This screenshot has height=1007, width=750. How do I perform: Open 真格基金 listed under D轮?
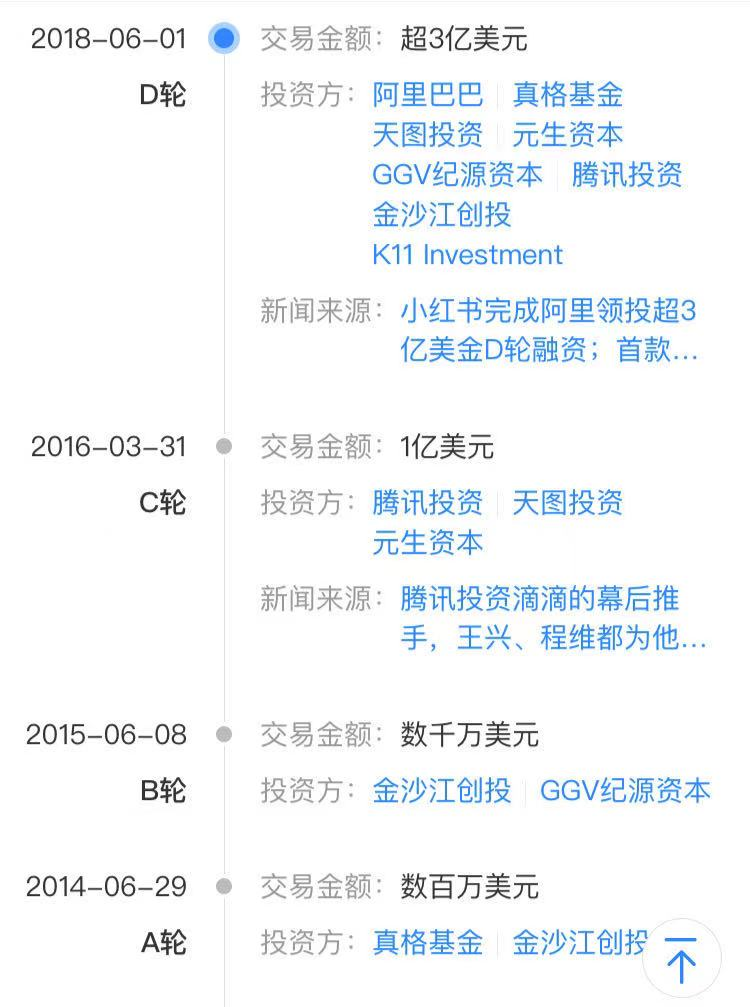(x=567, y=95)
